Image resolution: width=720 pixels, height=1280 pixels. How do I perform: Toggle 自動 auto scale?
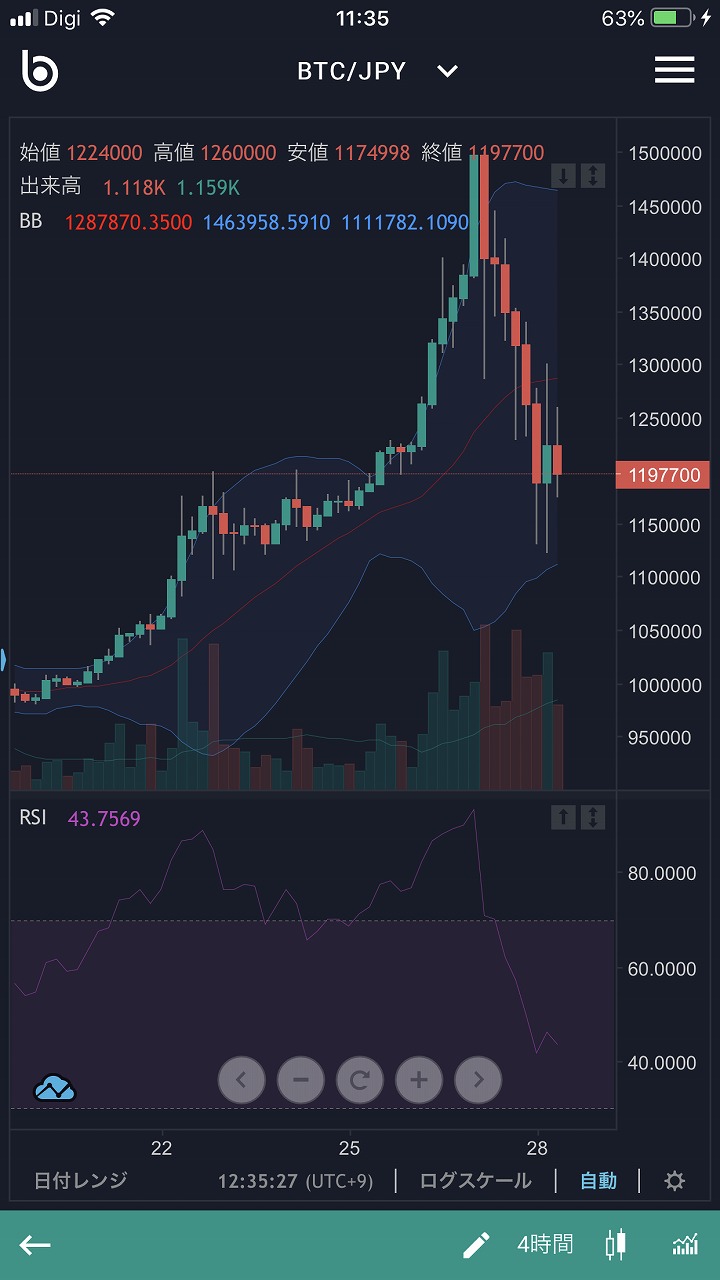coord(598,1181)
